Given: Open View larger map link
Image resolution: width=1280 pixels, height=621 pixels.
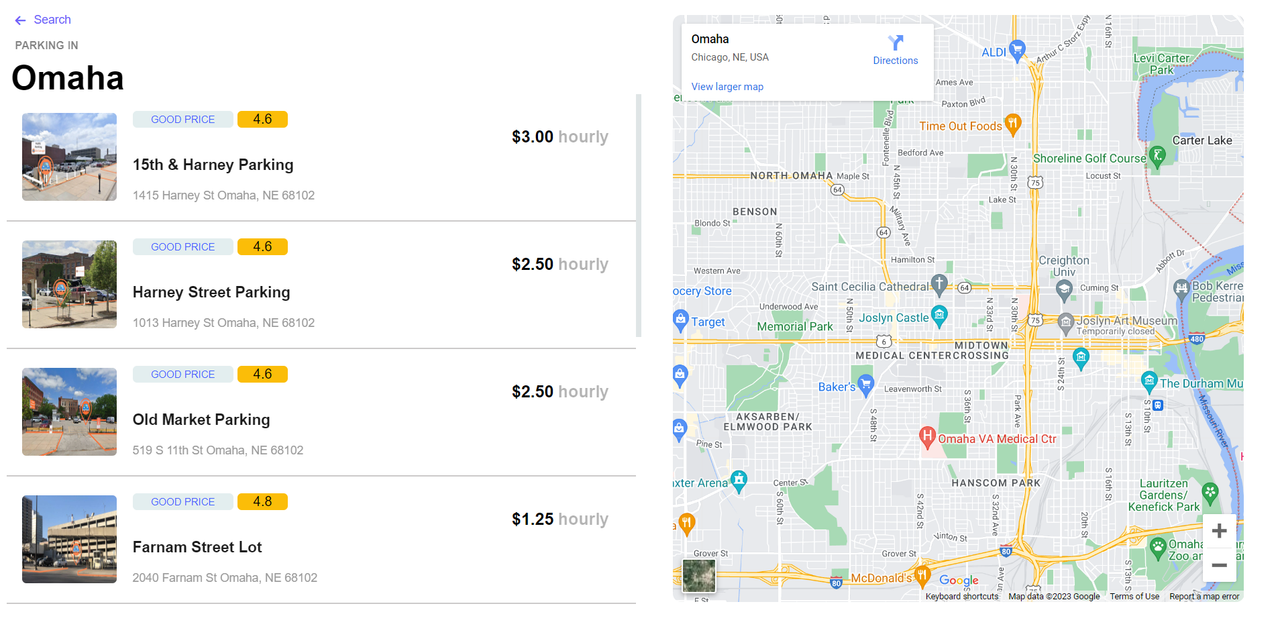Looking at the screenshot, I should click(x=727, y=87).
